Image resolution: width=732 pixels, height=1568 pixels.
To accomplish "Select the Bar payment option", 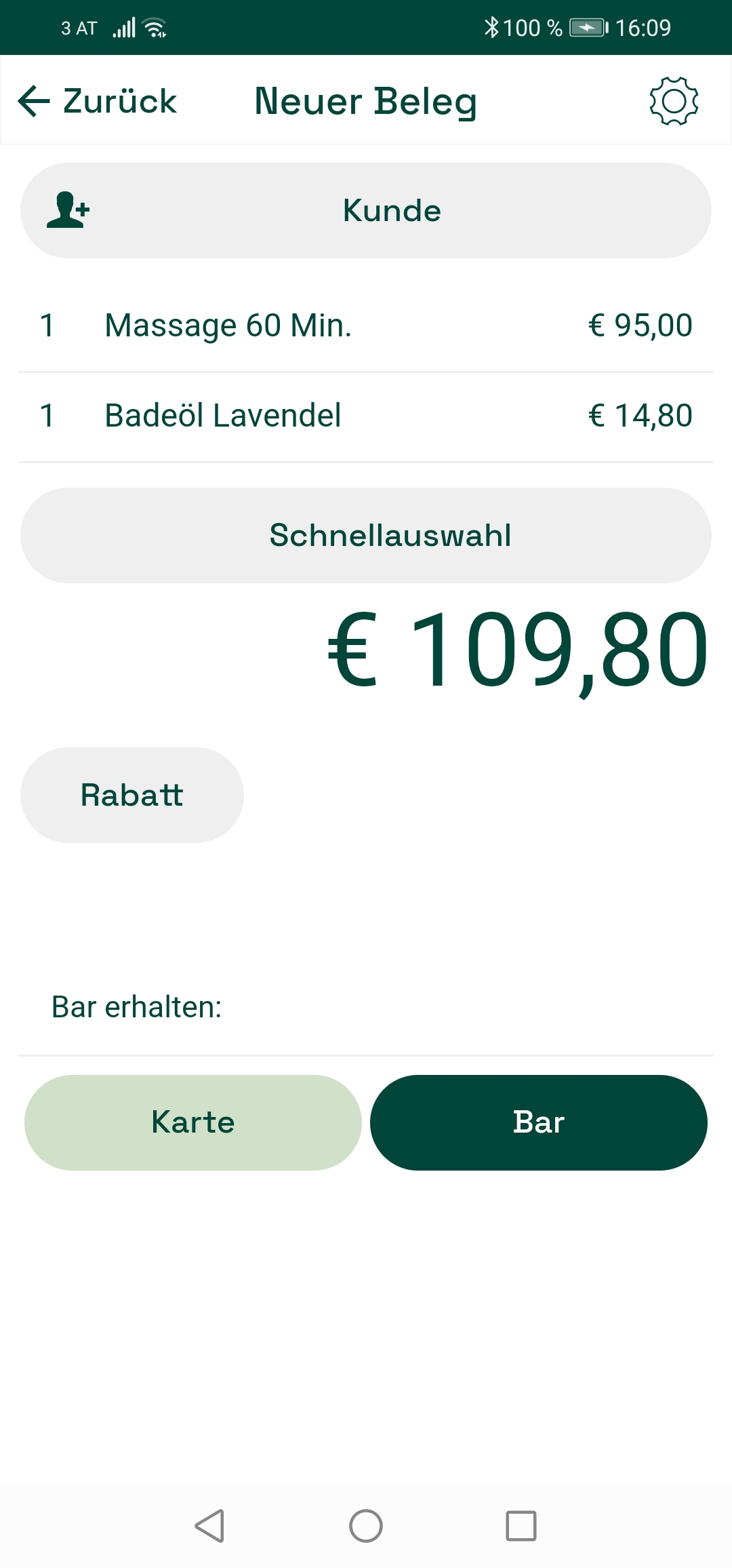I will click(x=539, y=1122).
